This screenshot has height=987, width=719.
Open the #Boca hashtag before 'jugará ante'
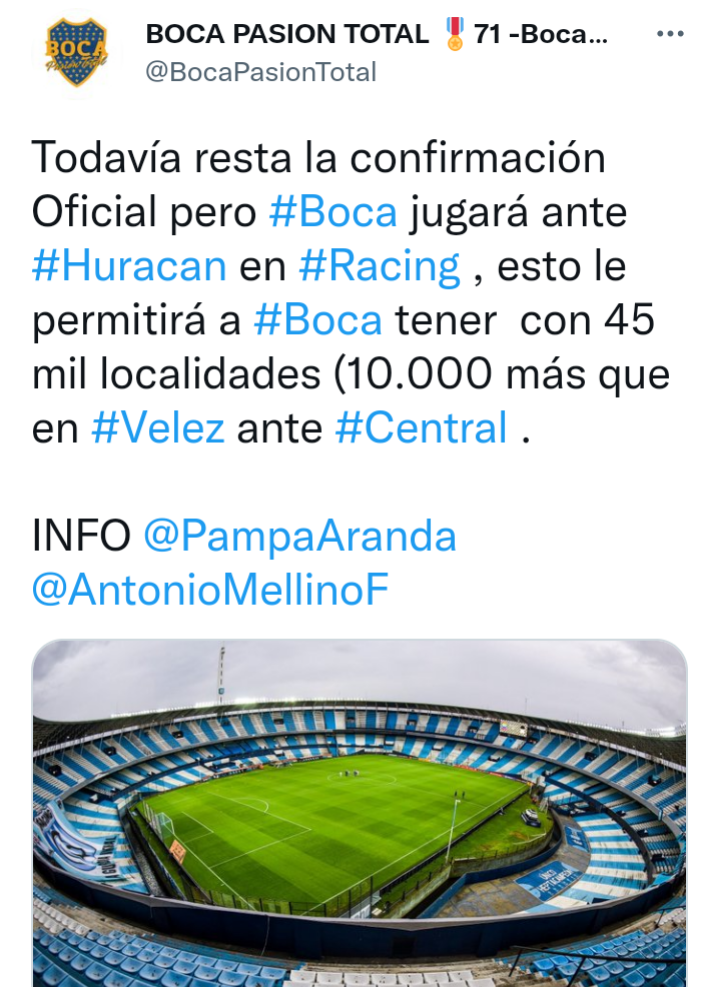coord(333,213)
